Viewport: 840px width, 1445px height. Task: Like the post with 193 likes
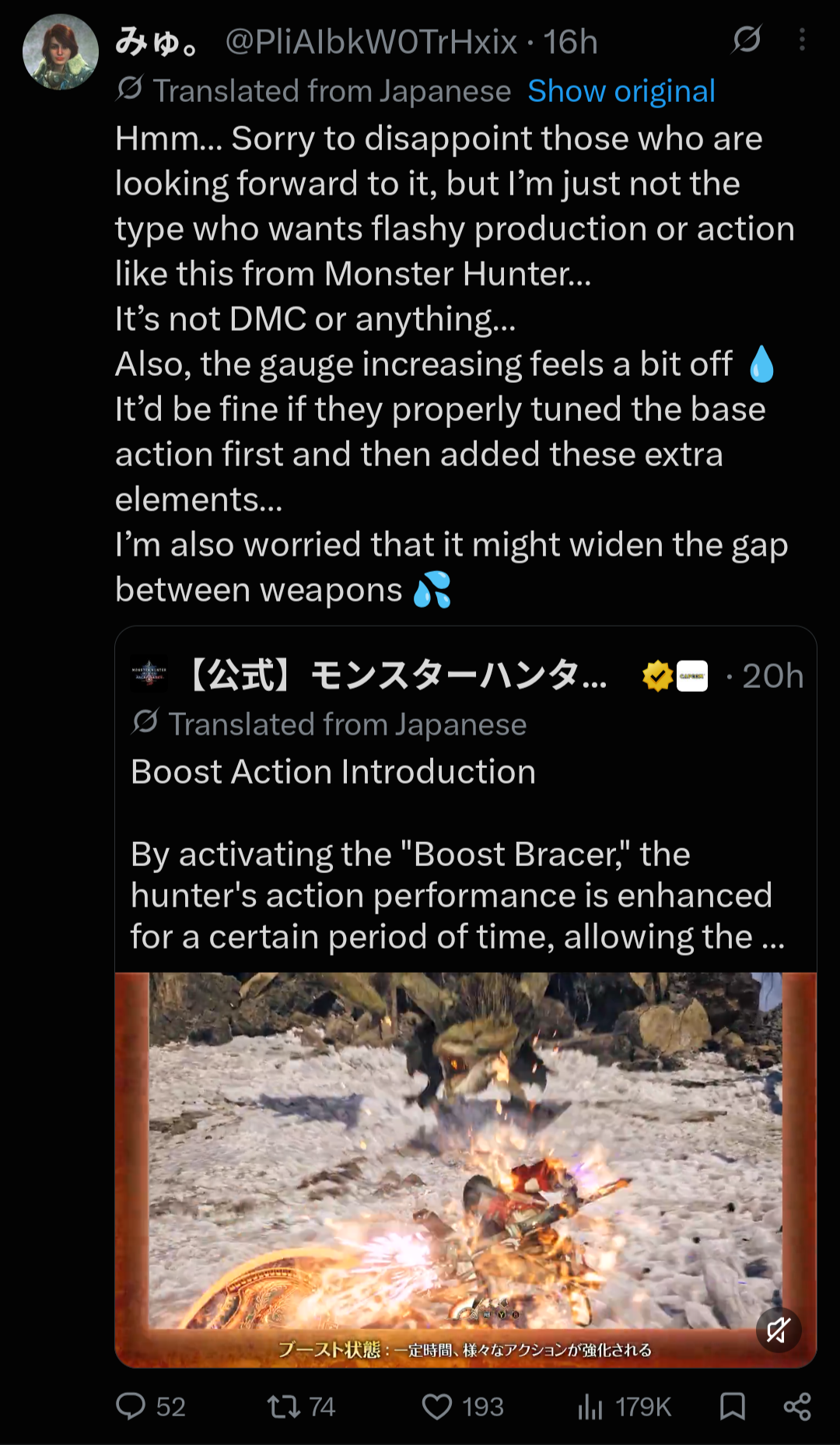(x=463, y=1406)
